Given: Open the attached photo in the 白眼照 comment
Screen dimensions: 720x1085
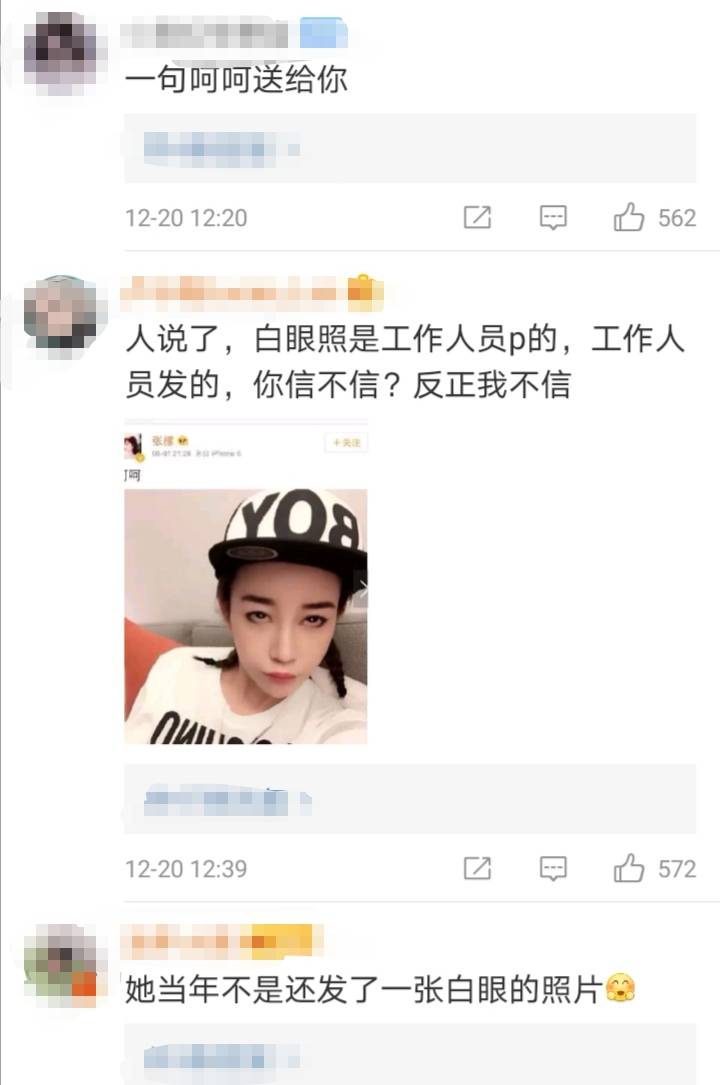Looking at the screenshot, I should coord(245,615).
